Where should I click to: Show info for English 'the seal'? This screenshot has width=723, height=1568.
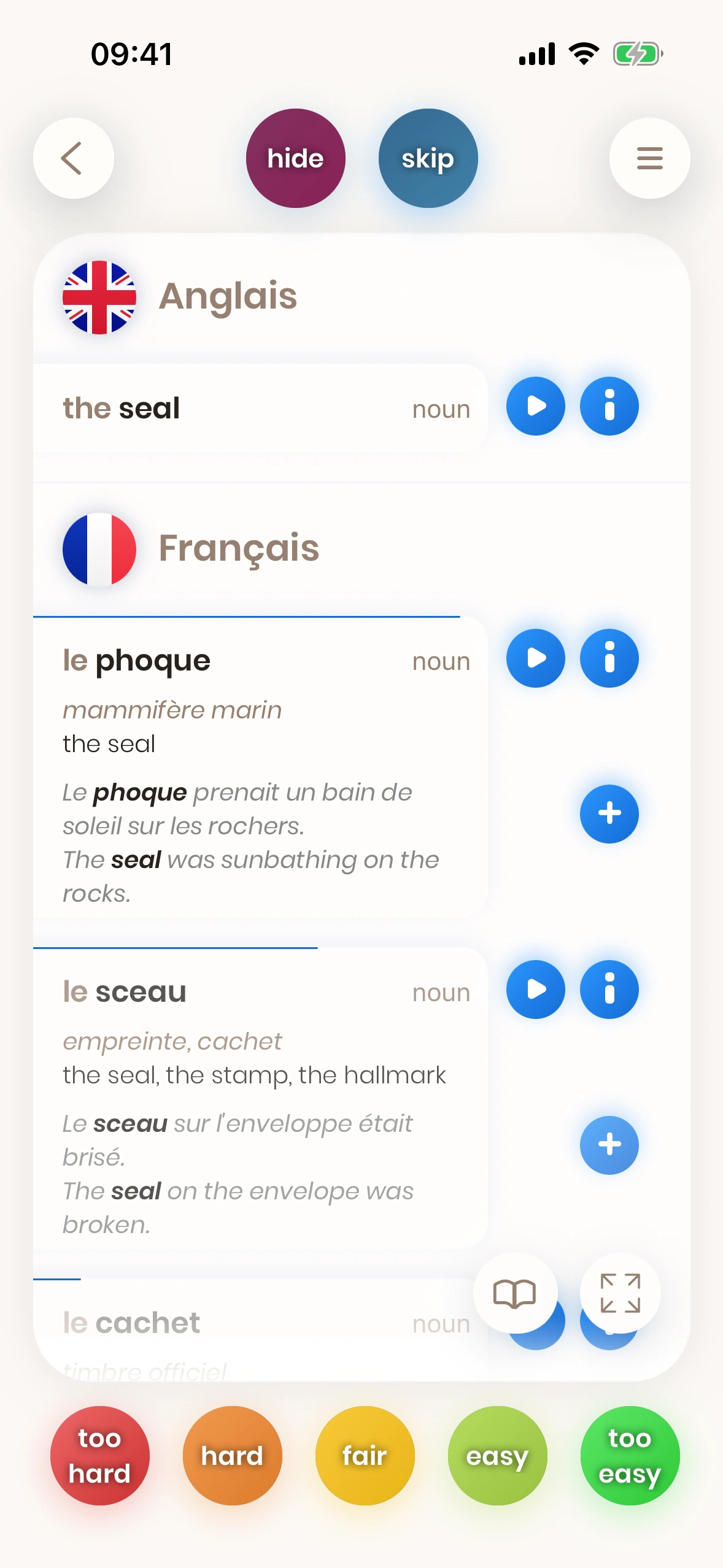609,406
